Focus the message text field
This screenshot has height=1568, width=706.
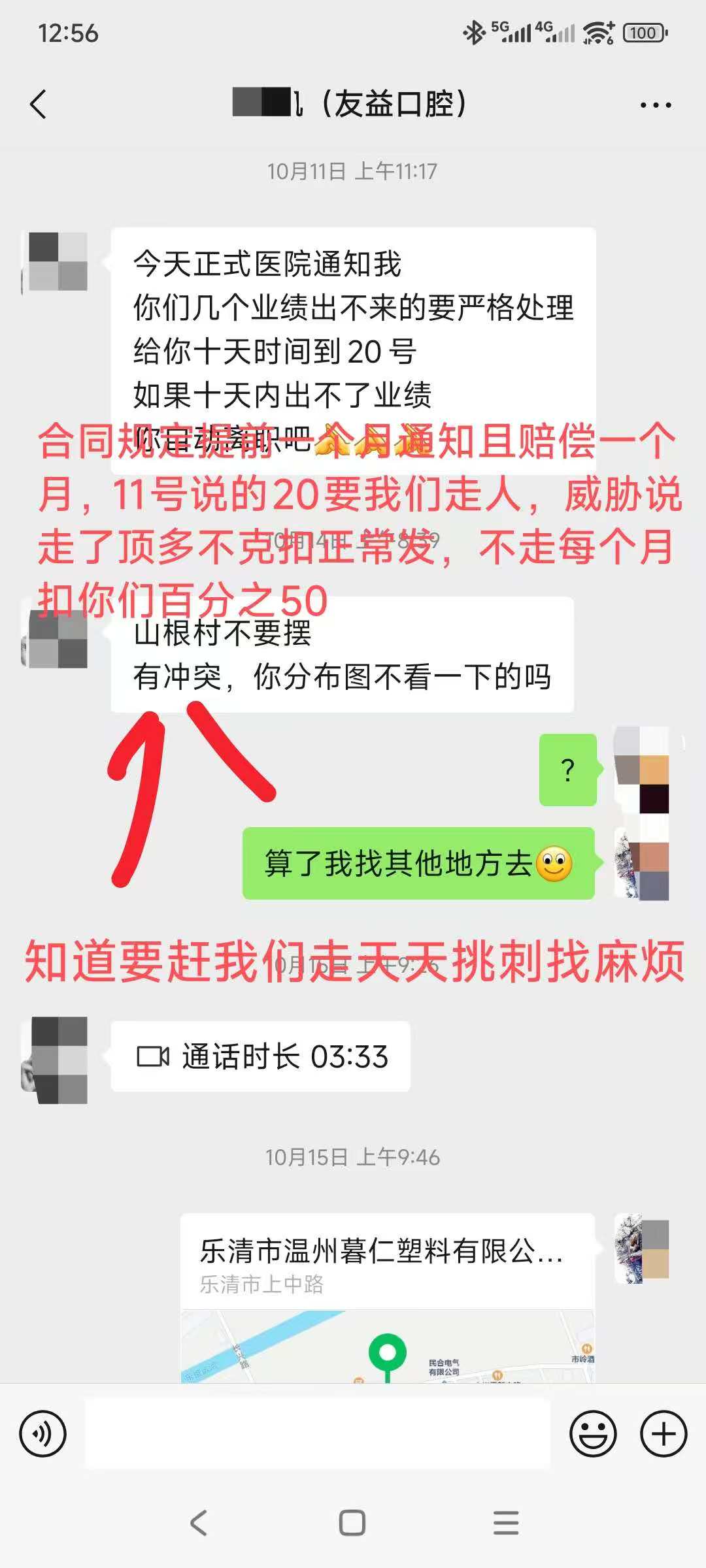coord(318,1434)
